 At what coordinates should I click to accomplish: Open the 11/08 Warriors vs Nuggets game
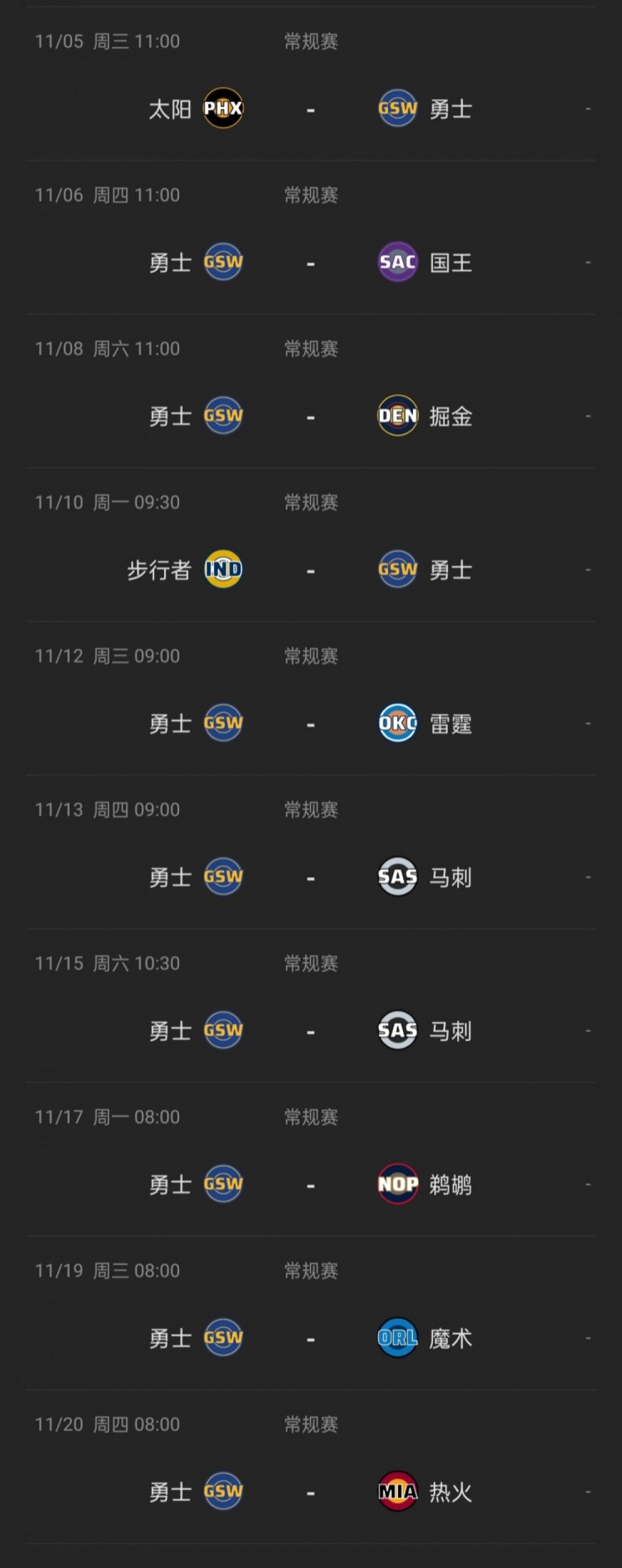pos(310,416)
